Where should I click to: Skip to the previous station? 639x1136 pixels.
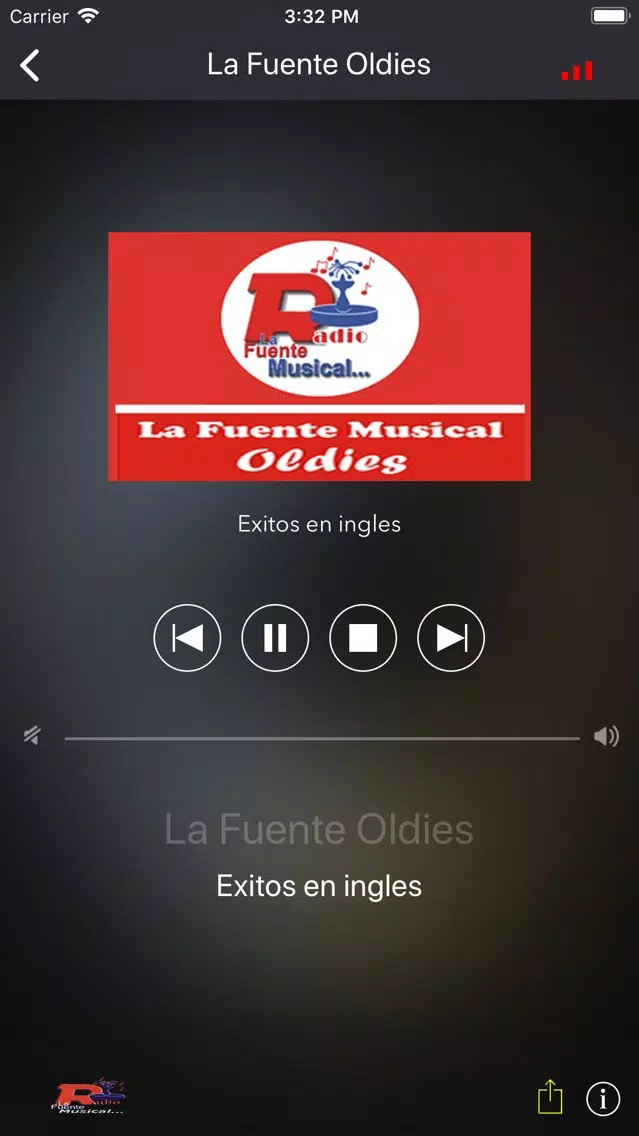pos(187,638)
